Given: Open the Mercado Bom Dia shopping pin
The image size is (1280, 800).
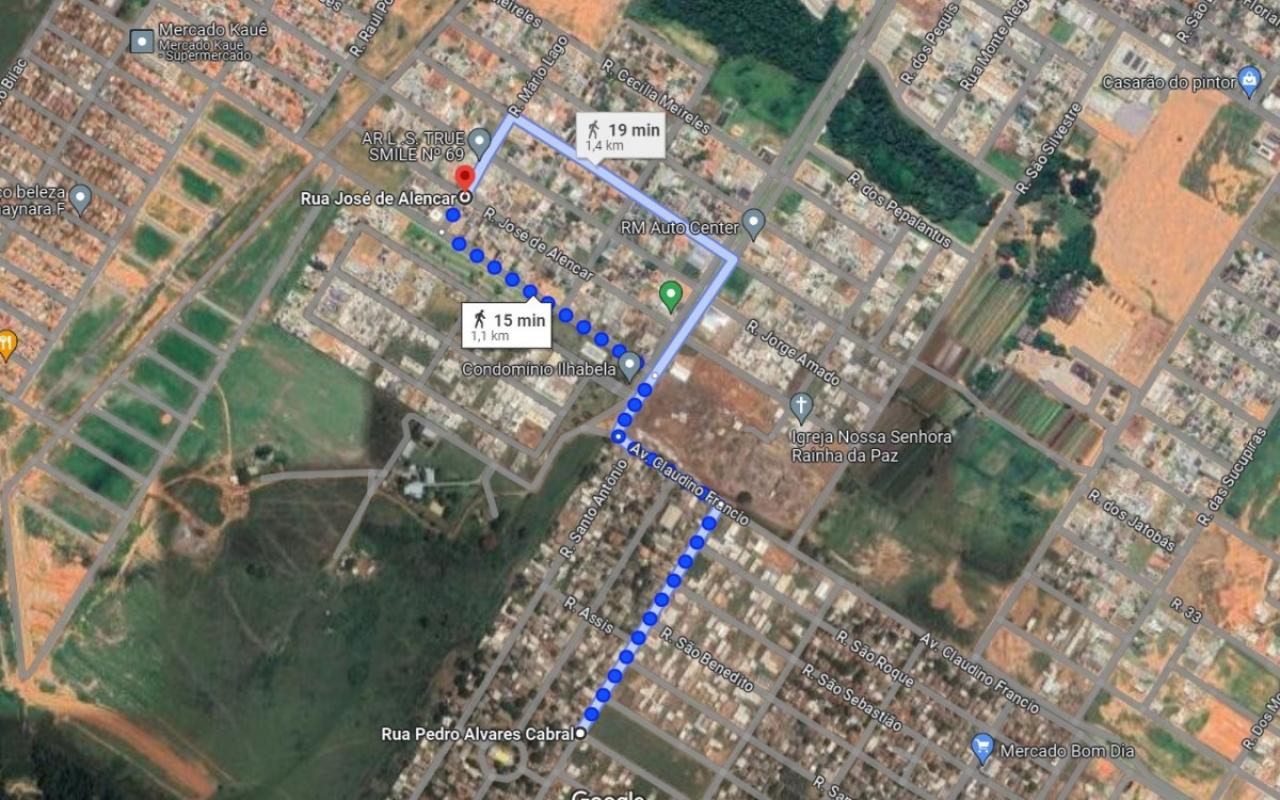Looking at the screenshot, I should pyautogui.click(x=983, y=746).
